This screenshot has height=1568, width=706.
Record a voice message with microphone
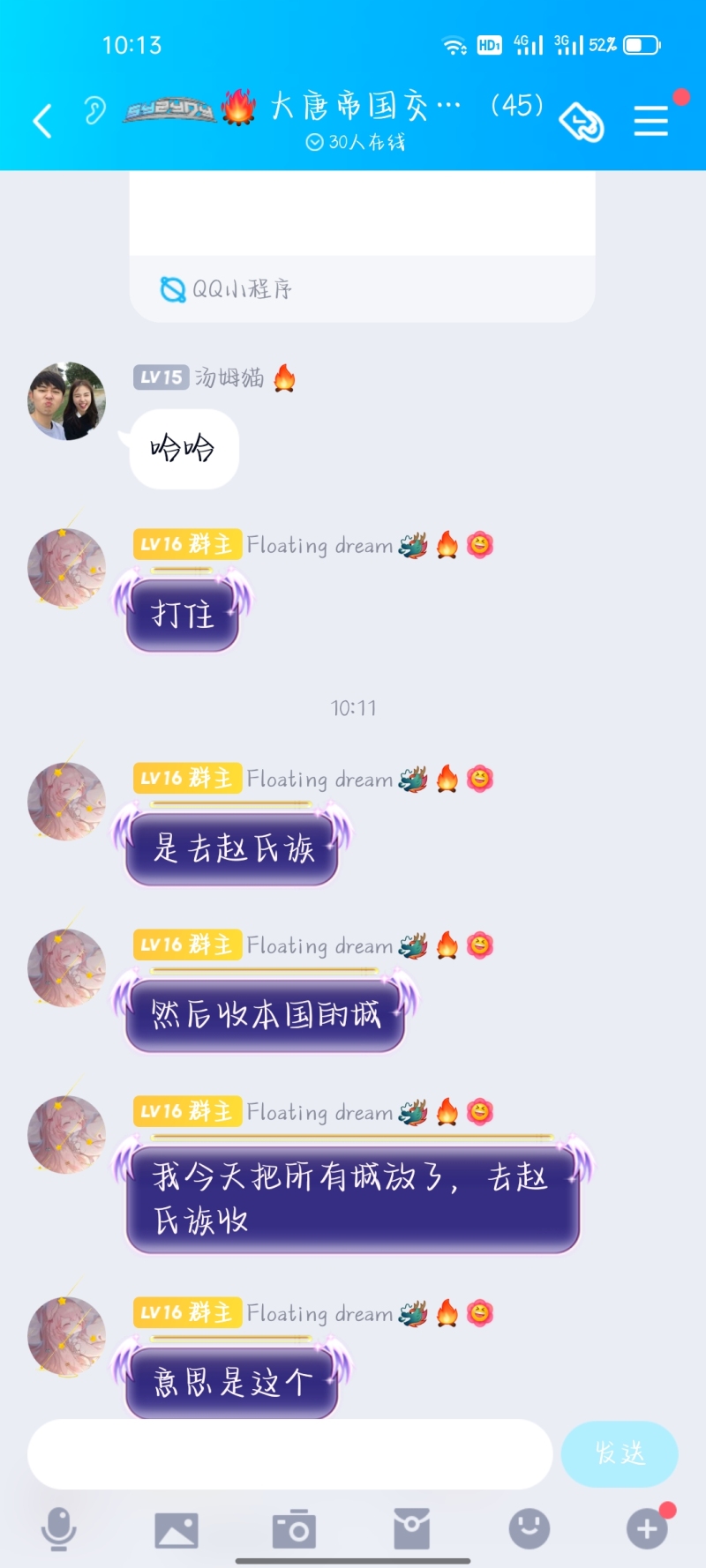pyautogui.click(x=59, y=1528)
